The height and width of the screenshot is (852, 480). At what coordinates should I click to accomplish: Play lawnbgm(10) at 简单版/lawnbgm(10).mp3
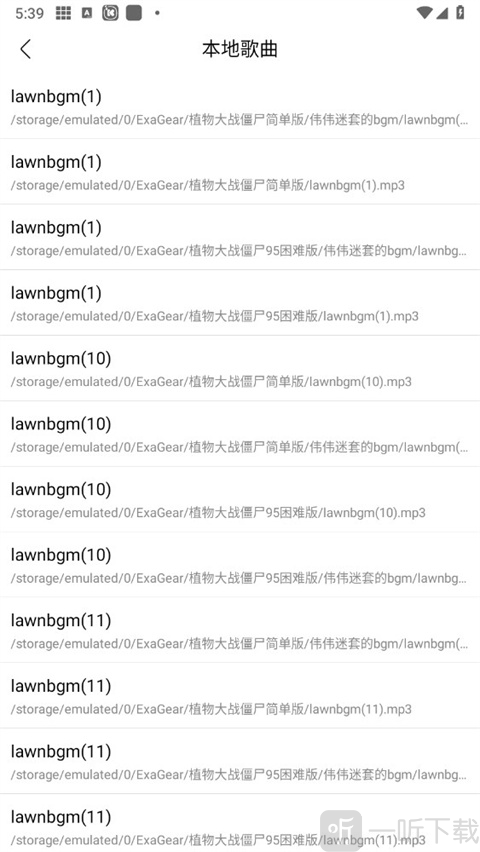coord(240,368)
